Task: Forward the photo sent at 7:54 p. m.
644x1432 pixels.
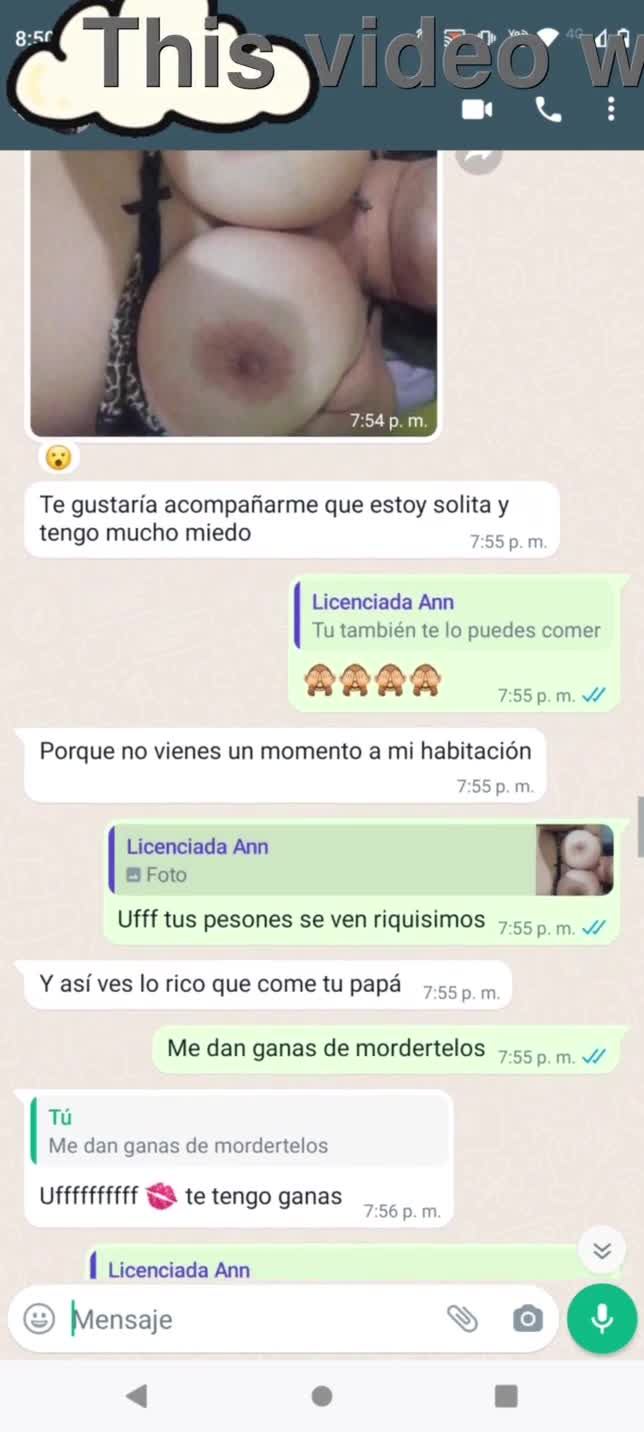Action: 478,156
